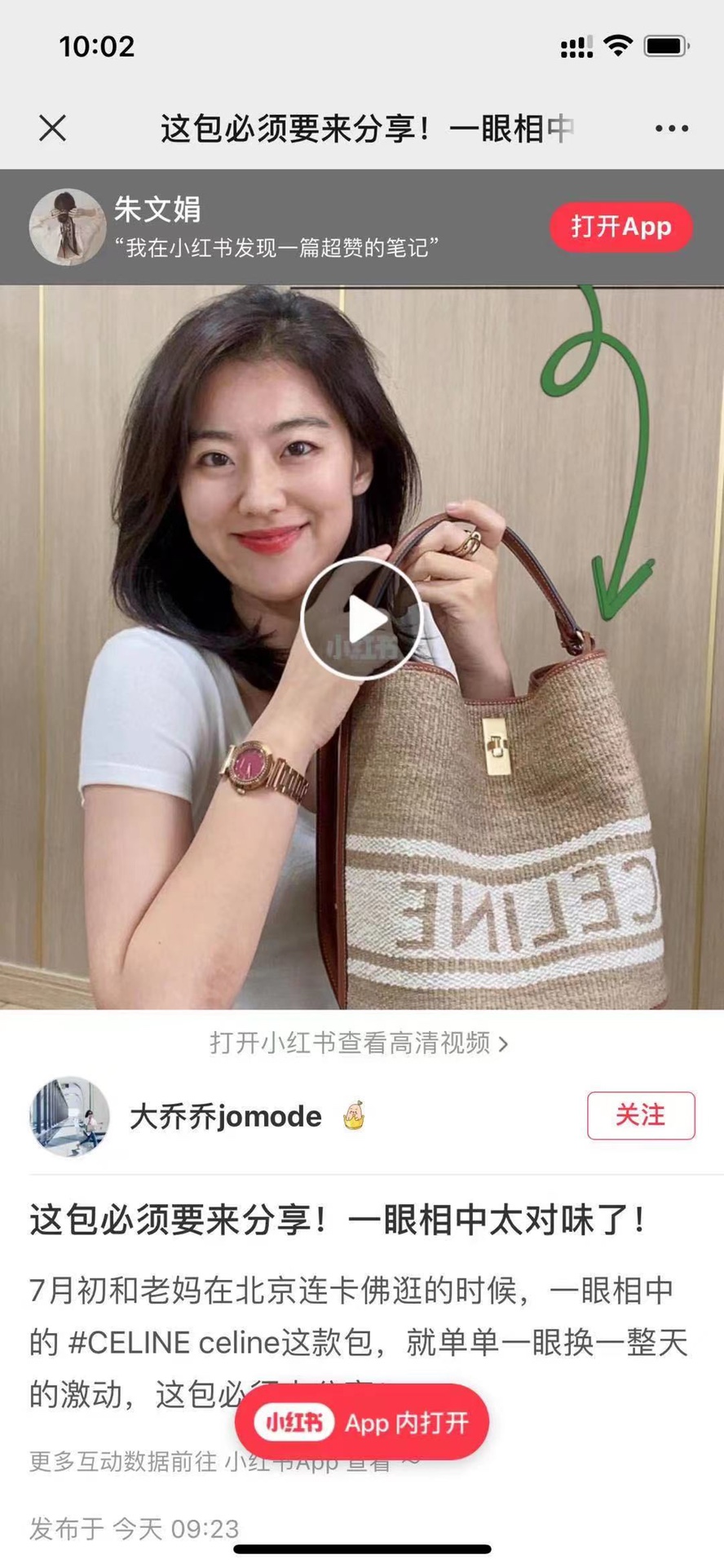Follow 大乔乔jomode with 关注 button

[641, 1115]
